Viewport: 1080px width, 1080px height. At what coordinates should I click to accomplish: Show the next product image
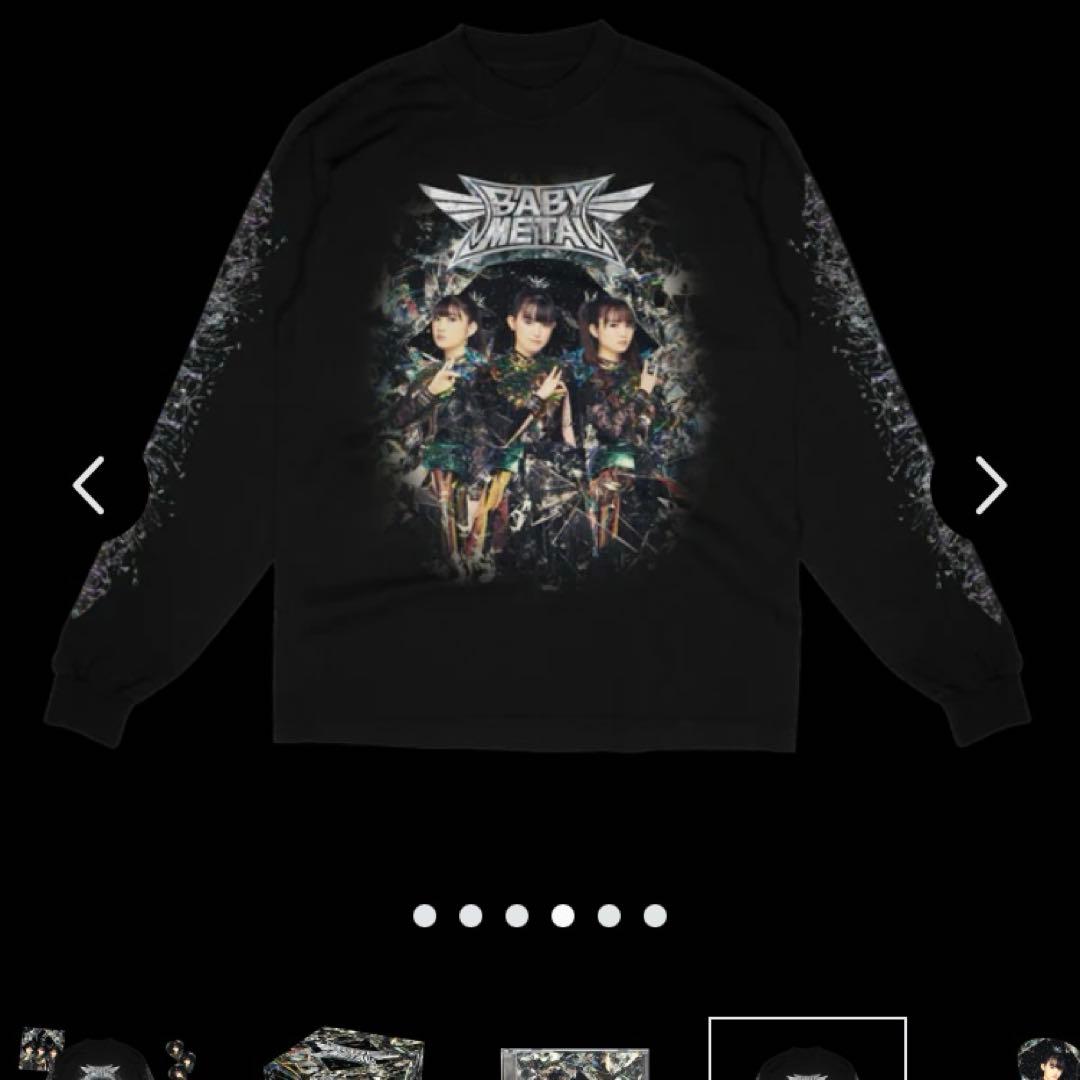pyautogui.click(x=990, y=486)
